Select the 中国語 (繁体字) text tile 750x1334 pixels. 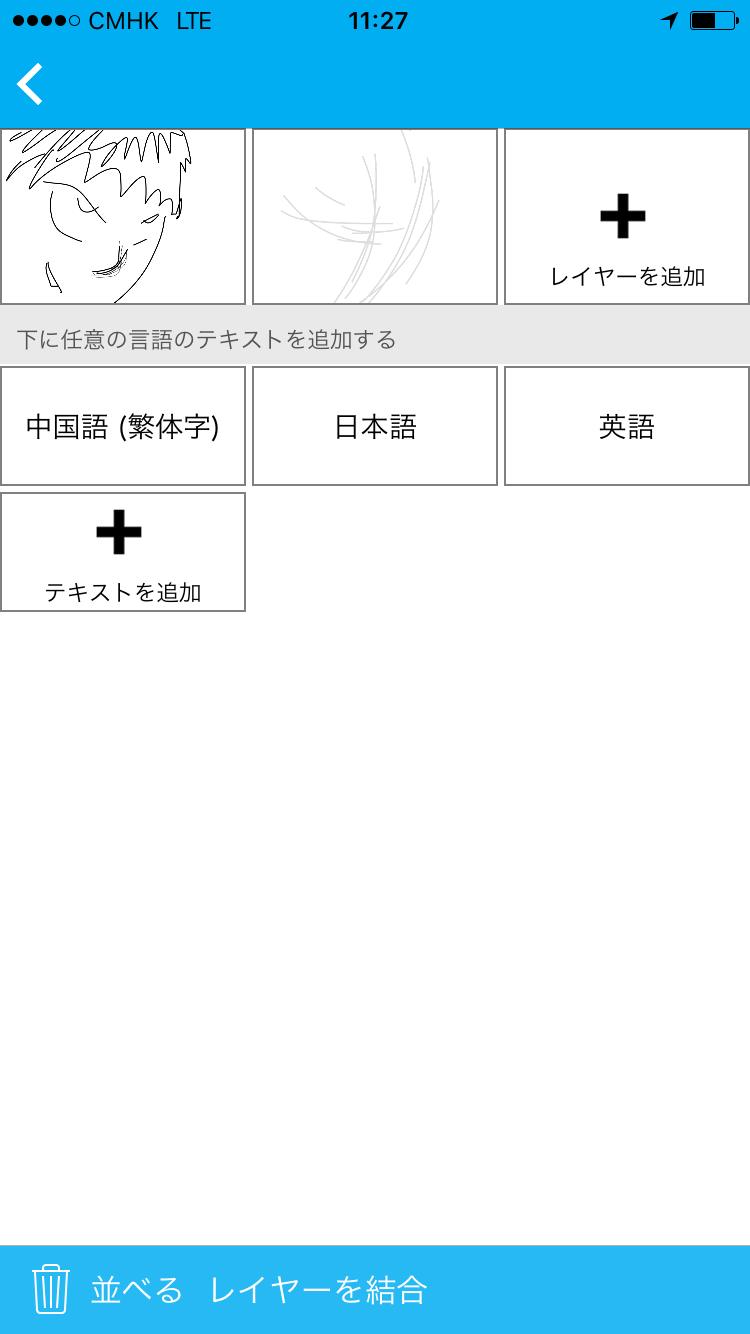(x=123, y=427)
